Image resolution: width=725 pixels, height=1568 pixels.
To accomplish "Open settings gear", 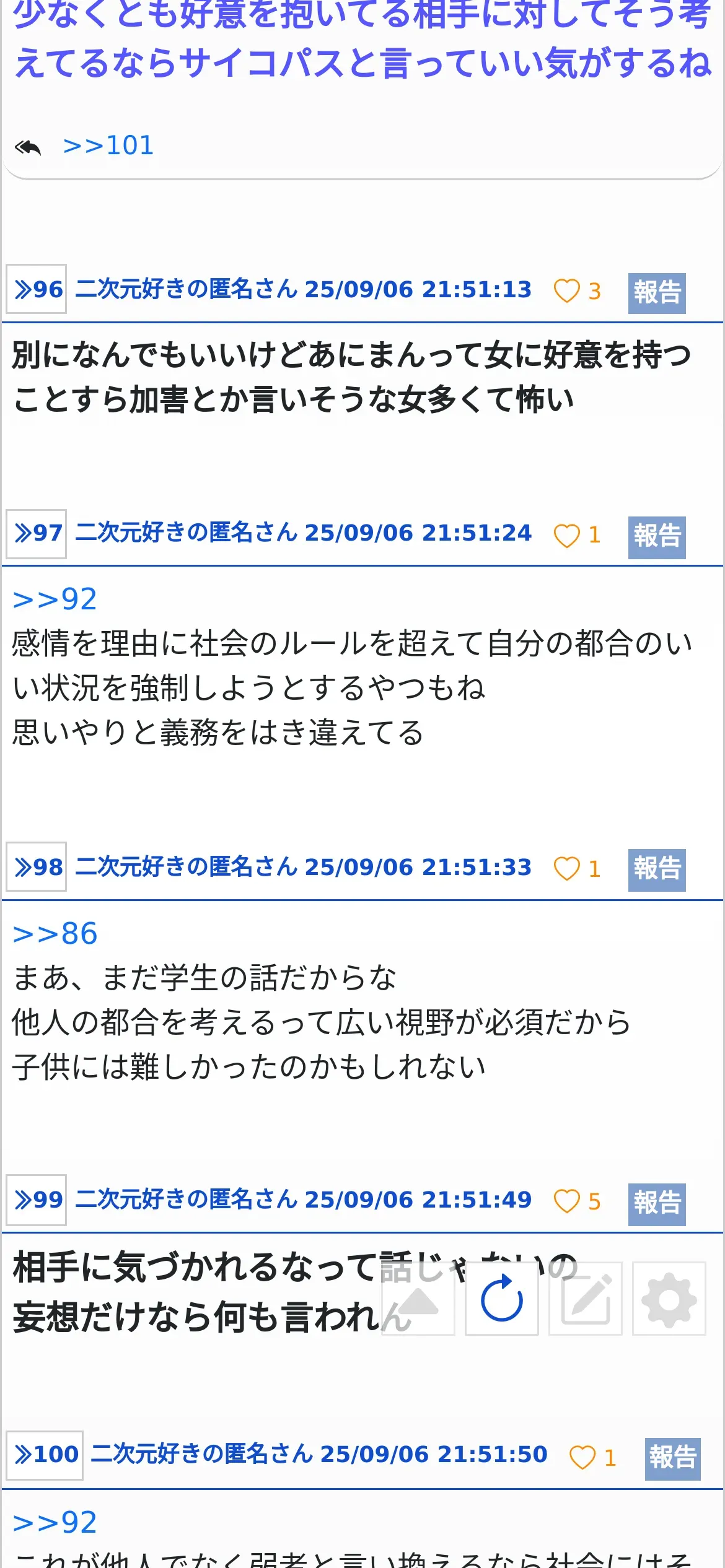I will (669, 1298).
